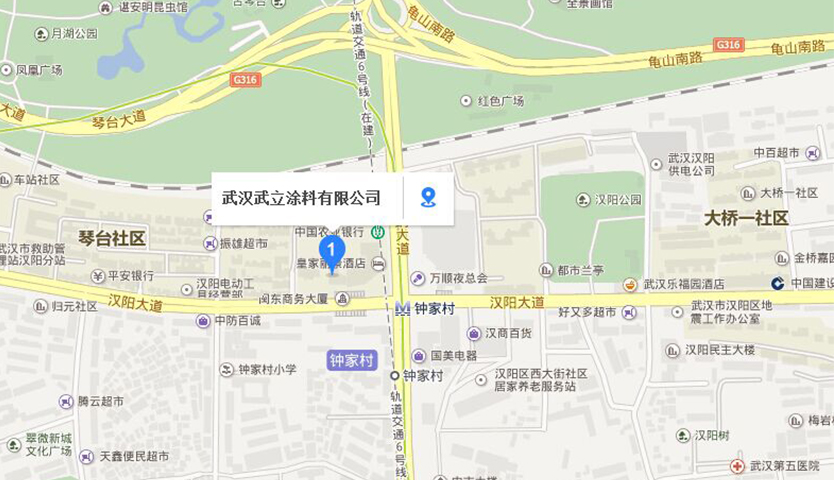834x480 pixels.
Task: Tap the blue location marker numbered 1
Action: [331, 250]
